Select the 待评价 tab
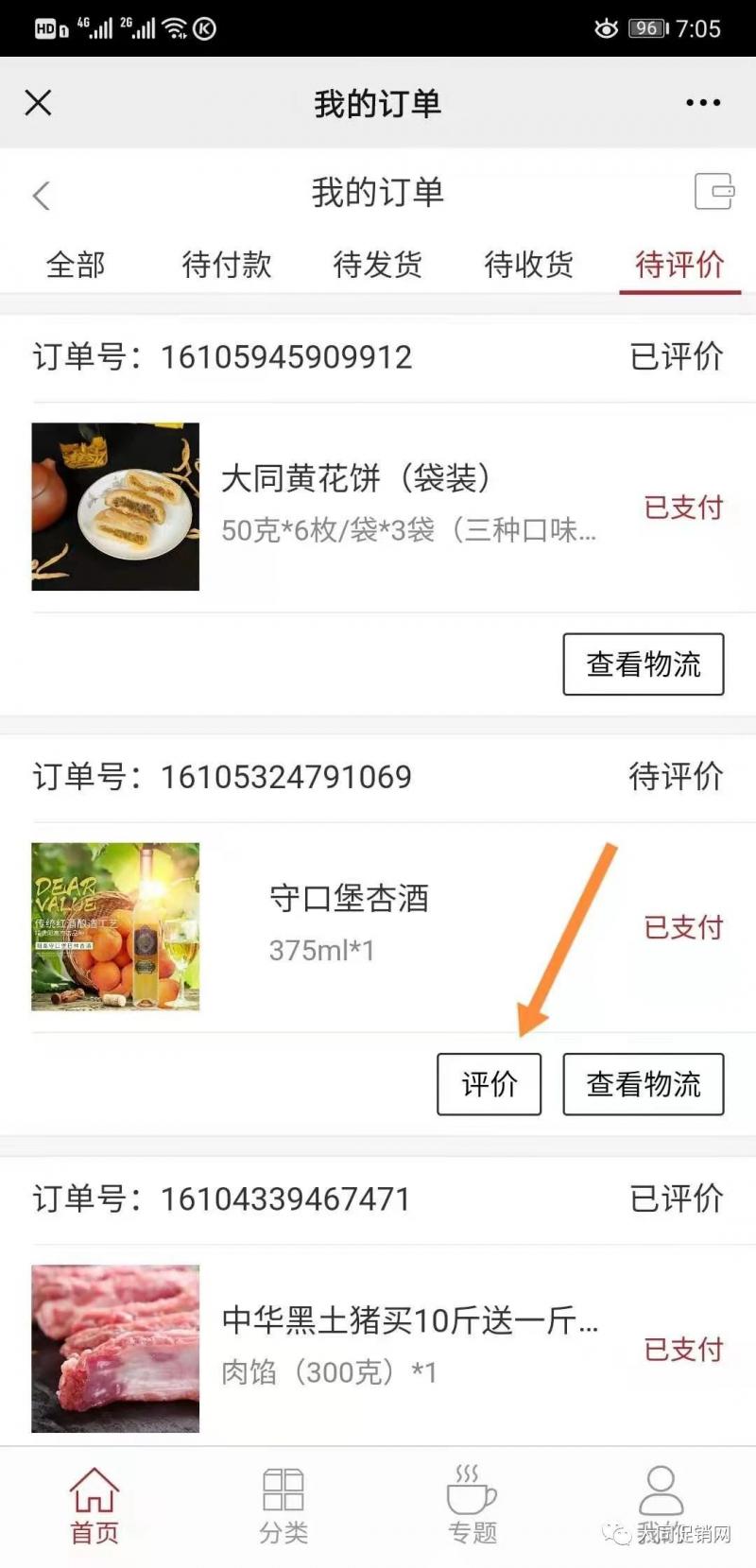Image resolution: width=756 pixels, height=1568 pixels. pos(679,265)
